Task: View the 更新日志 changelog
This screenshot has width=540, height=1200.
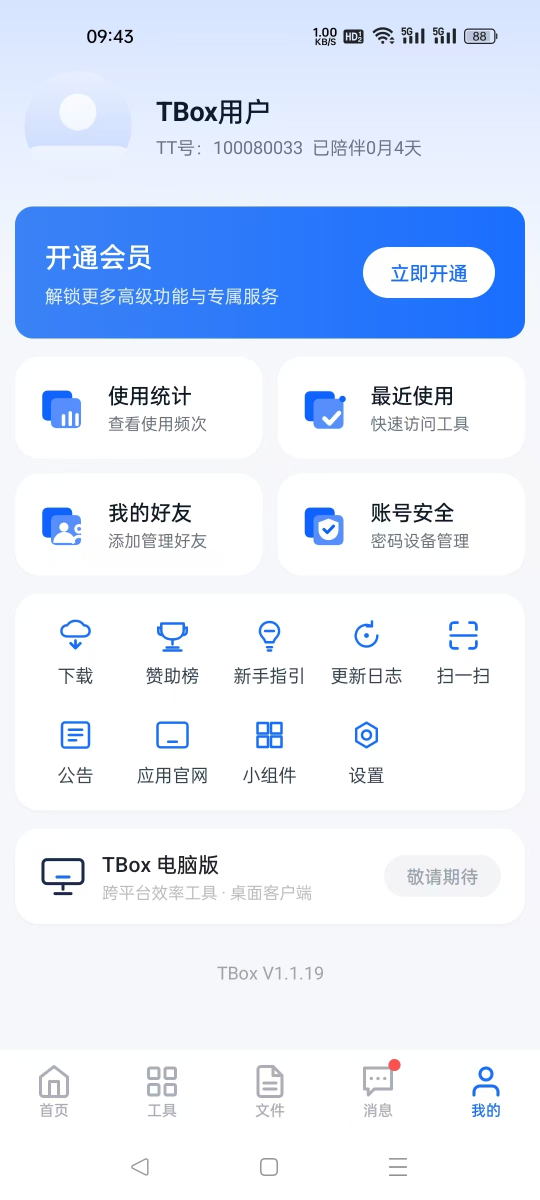Action: (x=366, y=652)
